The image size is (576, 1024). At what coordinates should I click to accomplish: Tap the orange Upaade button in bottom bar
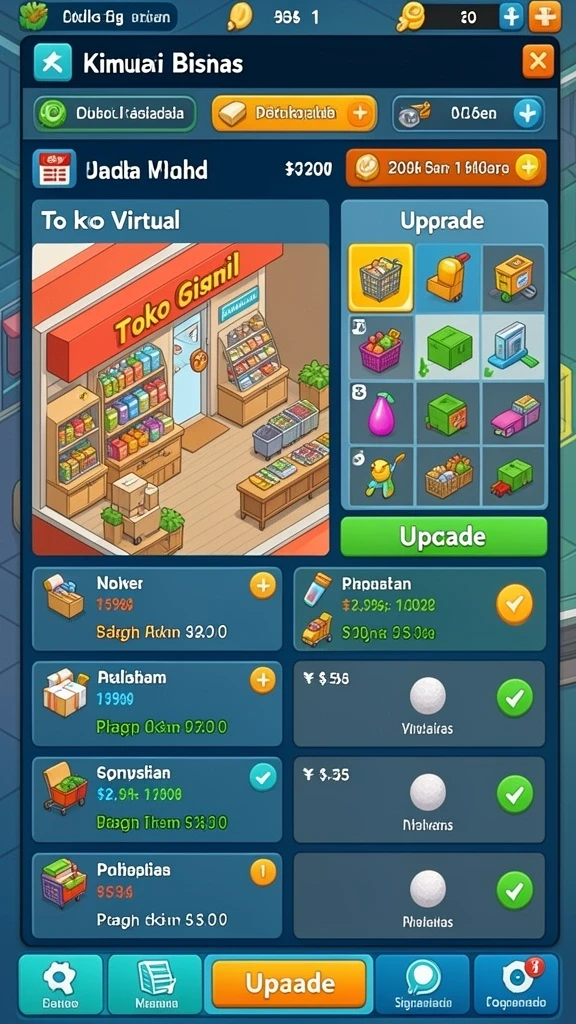(288, 984)
